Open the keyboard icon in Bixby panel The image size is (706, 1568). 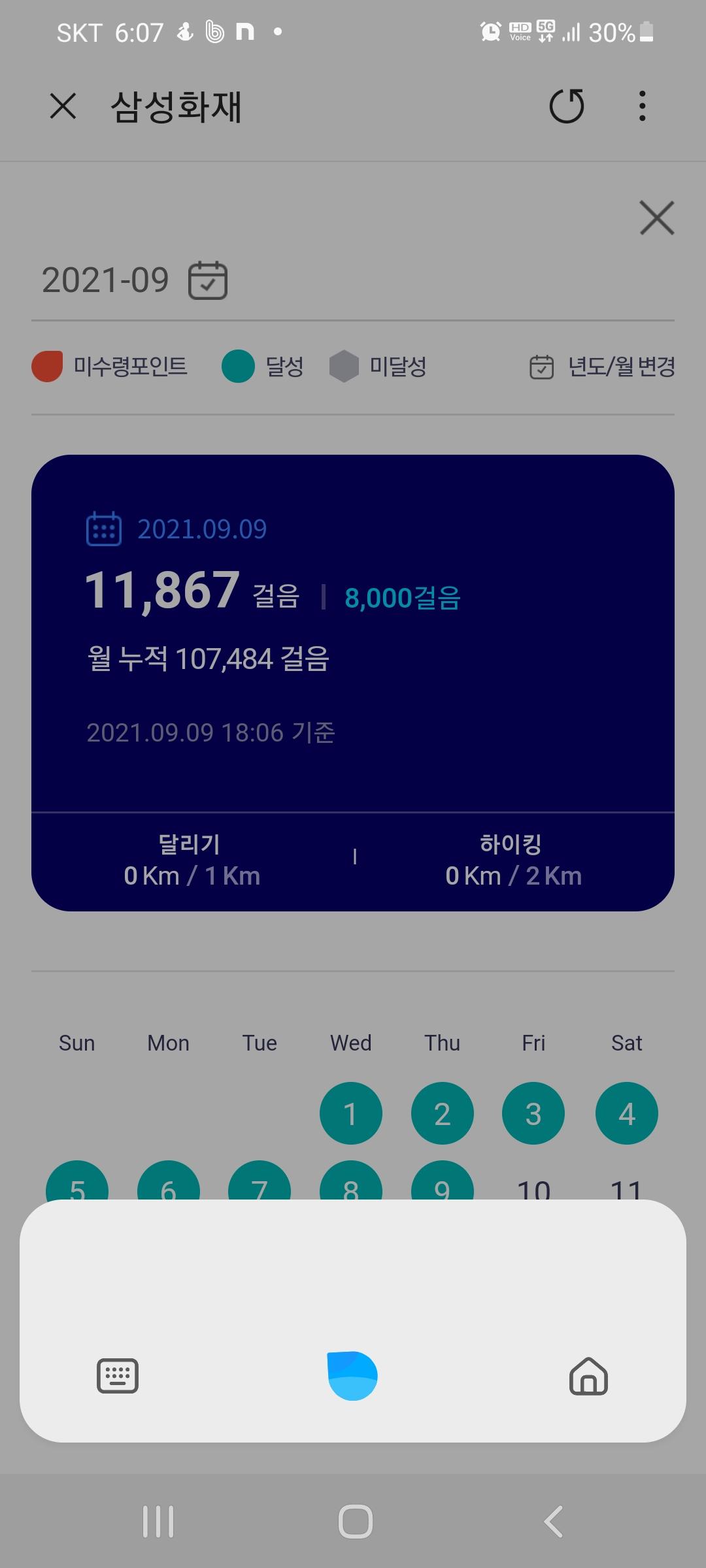(x=118, y=1376)
